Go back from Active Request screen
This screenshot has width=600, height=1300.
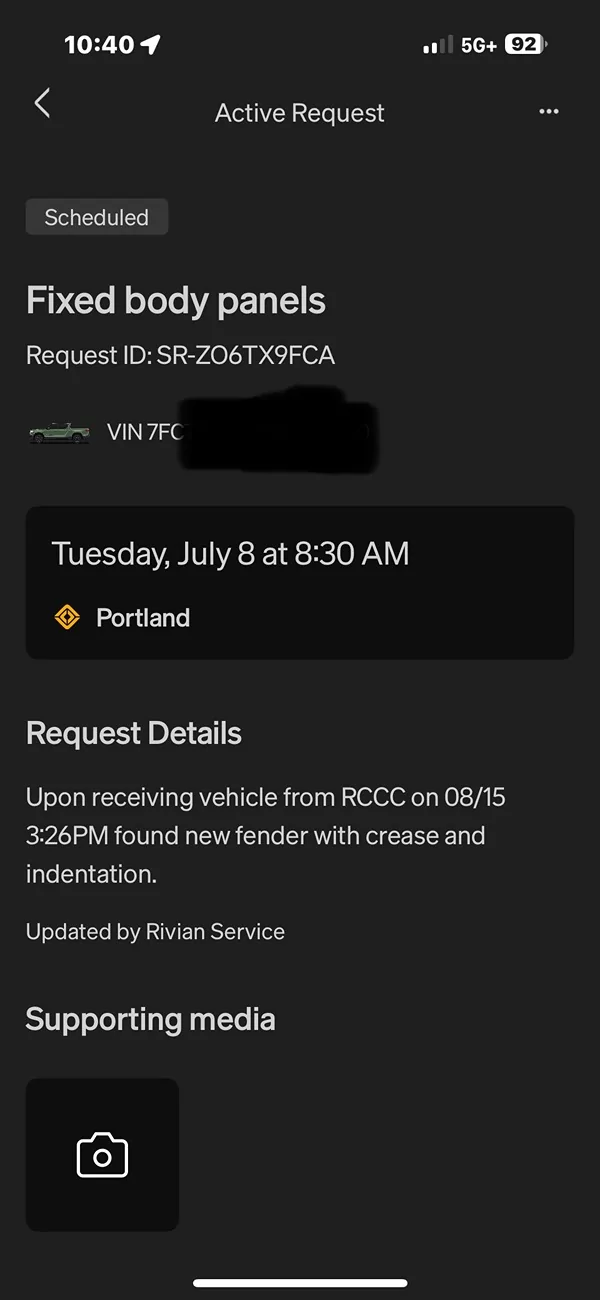coord(42,103)
